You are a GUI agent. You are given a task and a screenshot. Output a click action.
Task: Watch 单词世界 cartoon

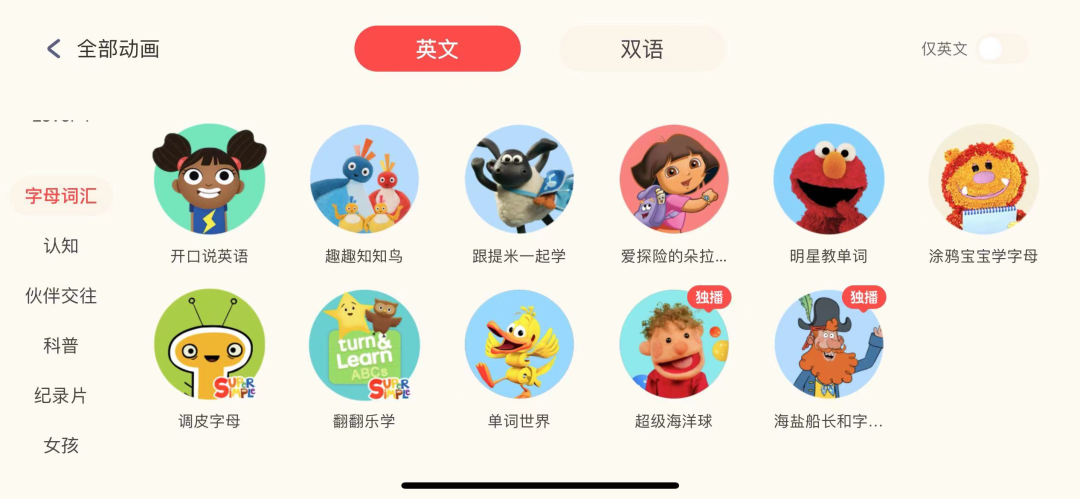(x=519, y=345)
